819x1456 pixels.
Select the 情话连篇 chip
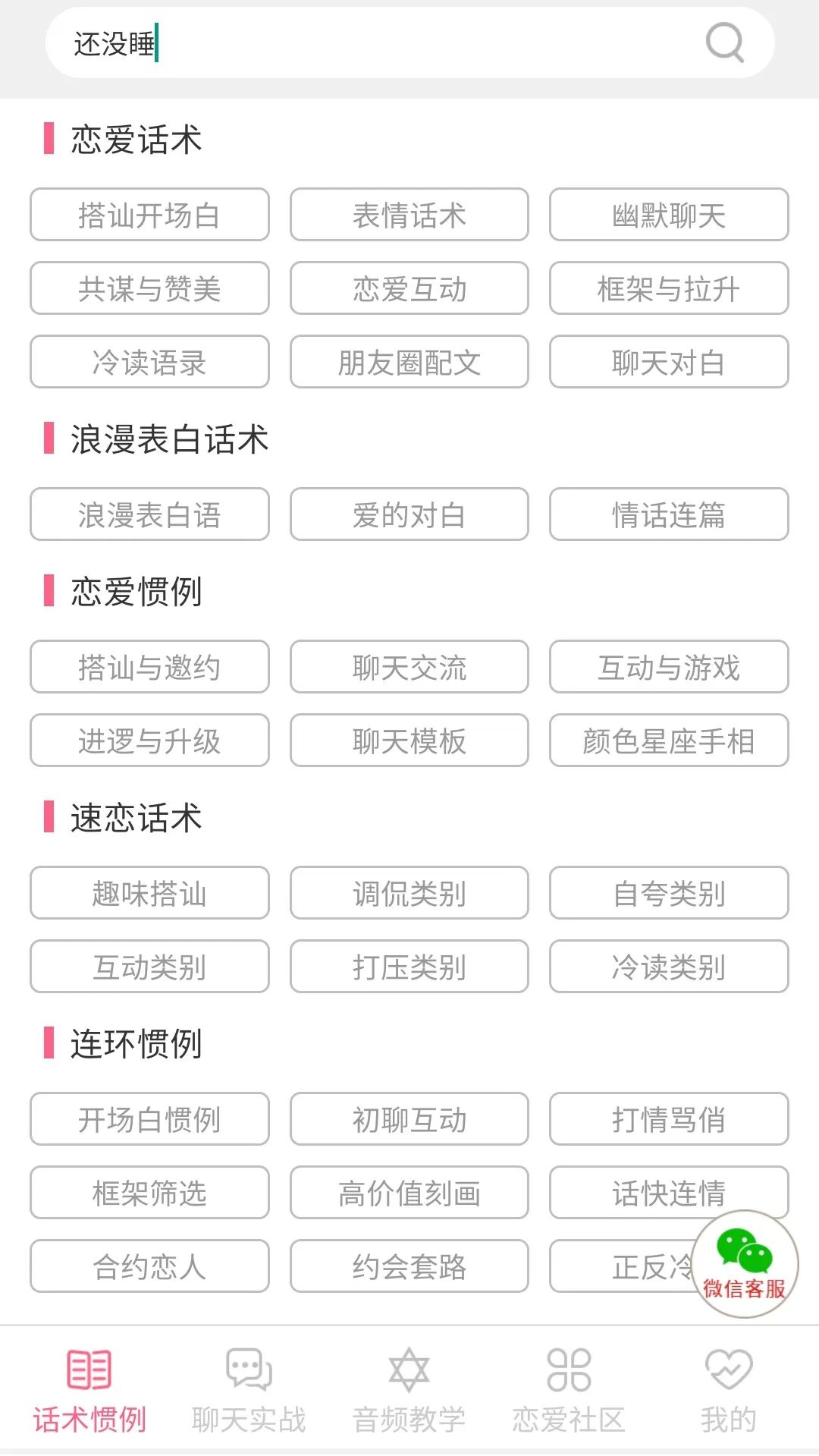tap(668, 514)
